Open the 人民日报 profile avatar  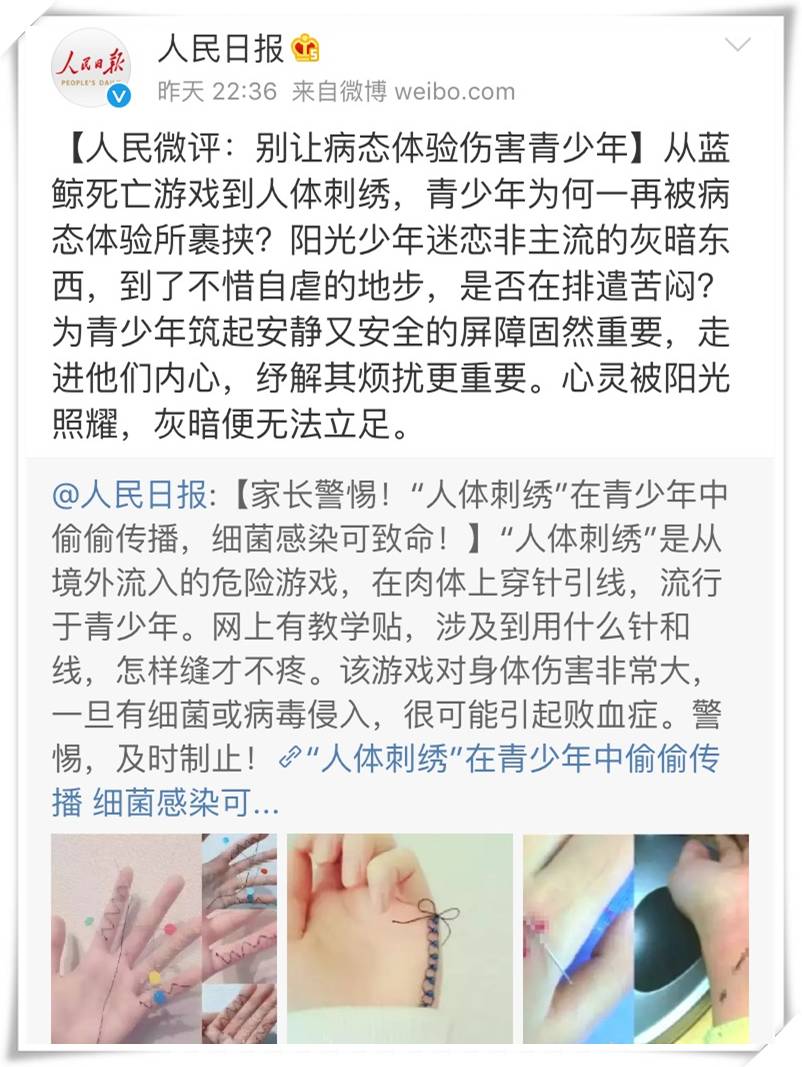[92, 67]
